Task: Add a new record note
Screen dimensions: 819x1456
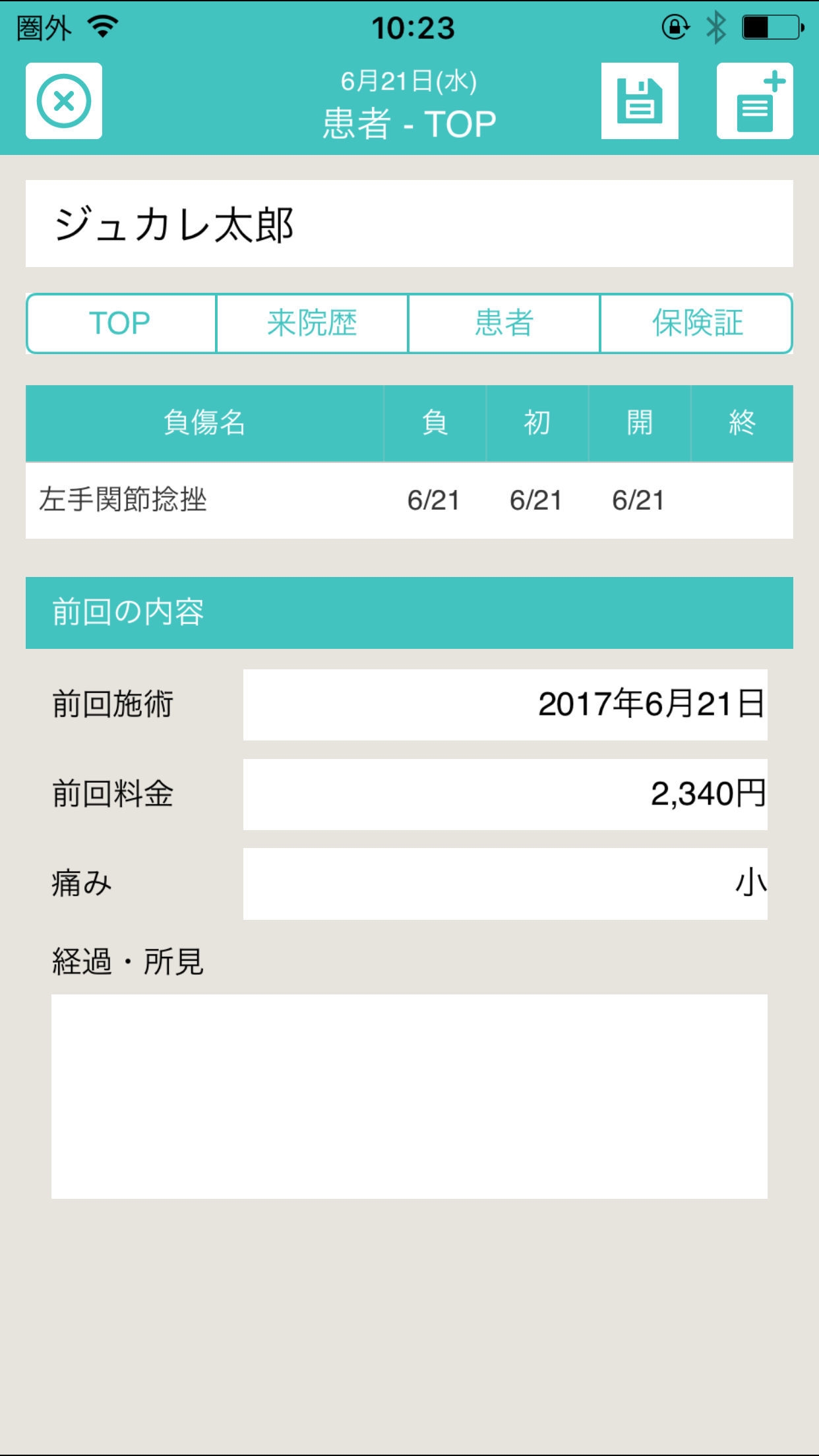Action: 754,101
